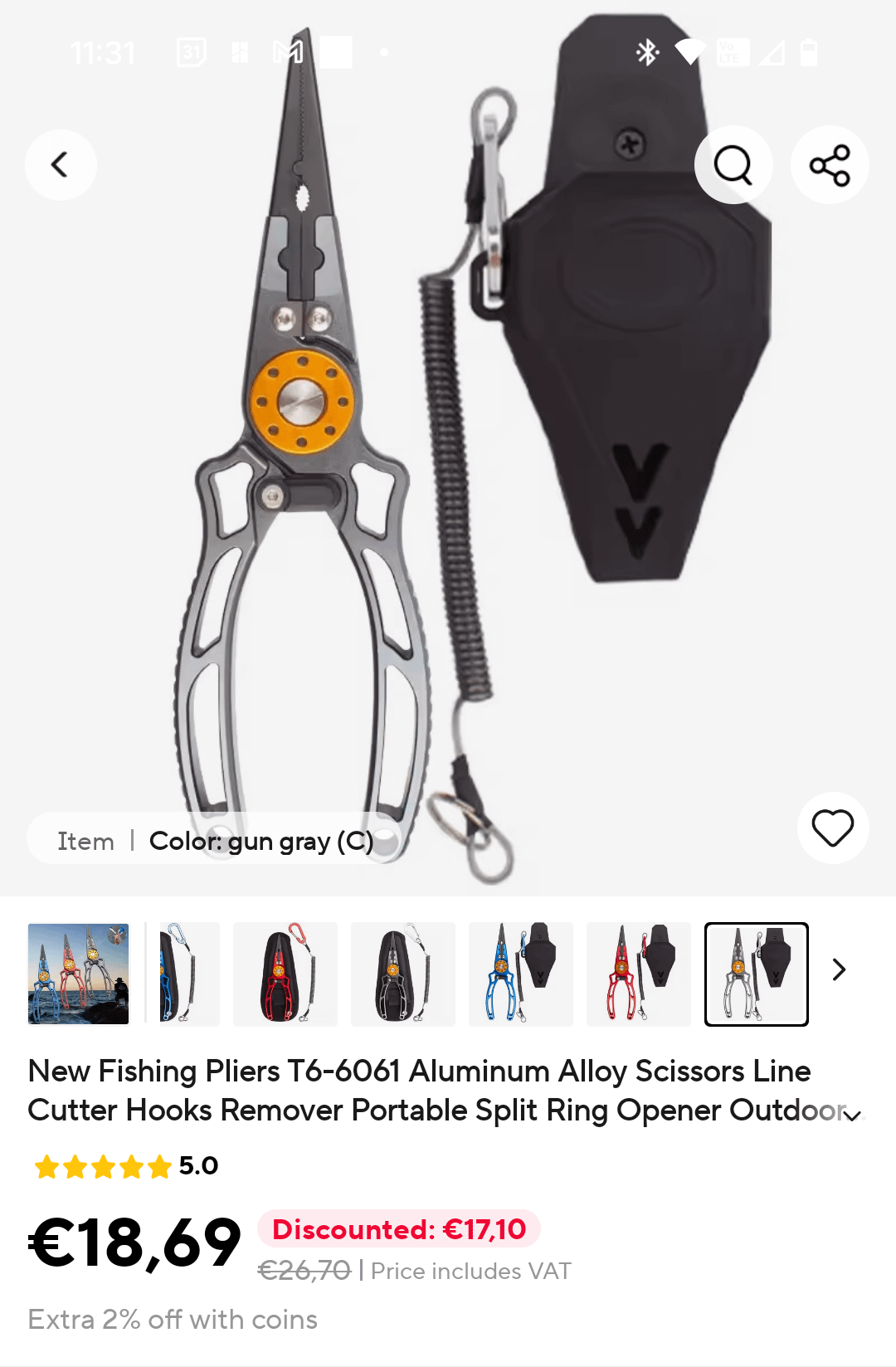The height and width of the screenshot is (1367, 896).
Task: View the black pliers in pouch thumbnail
Action: coord(403,974)
